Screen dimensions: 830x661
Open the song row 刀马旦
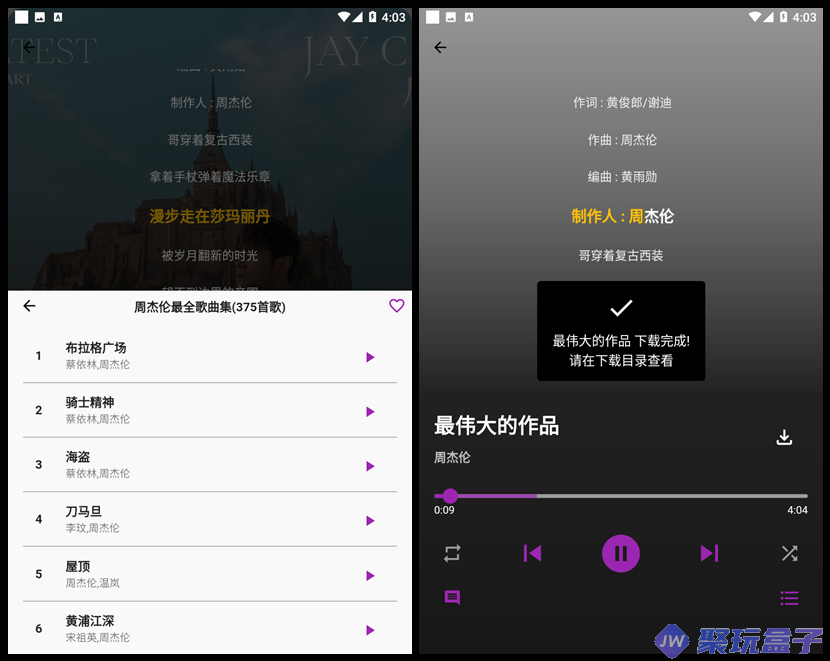tap(200, 519)
